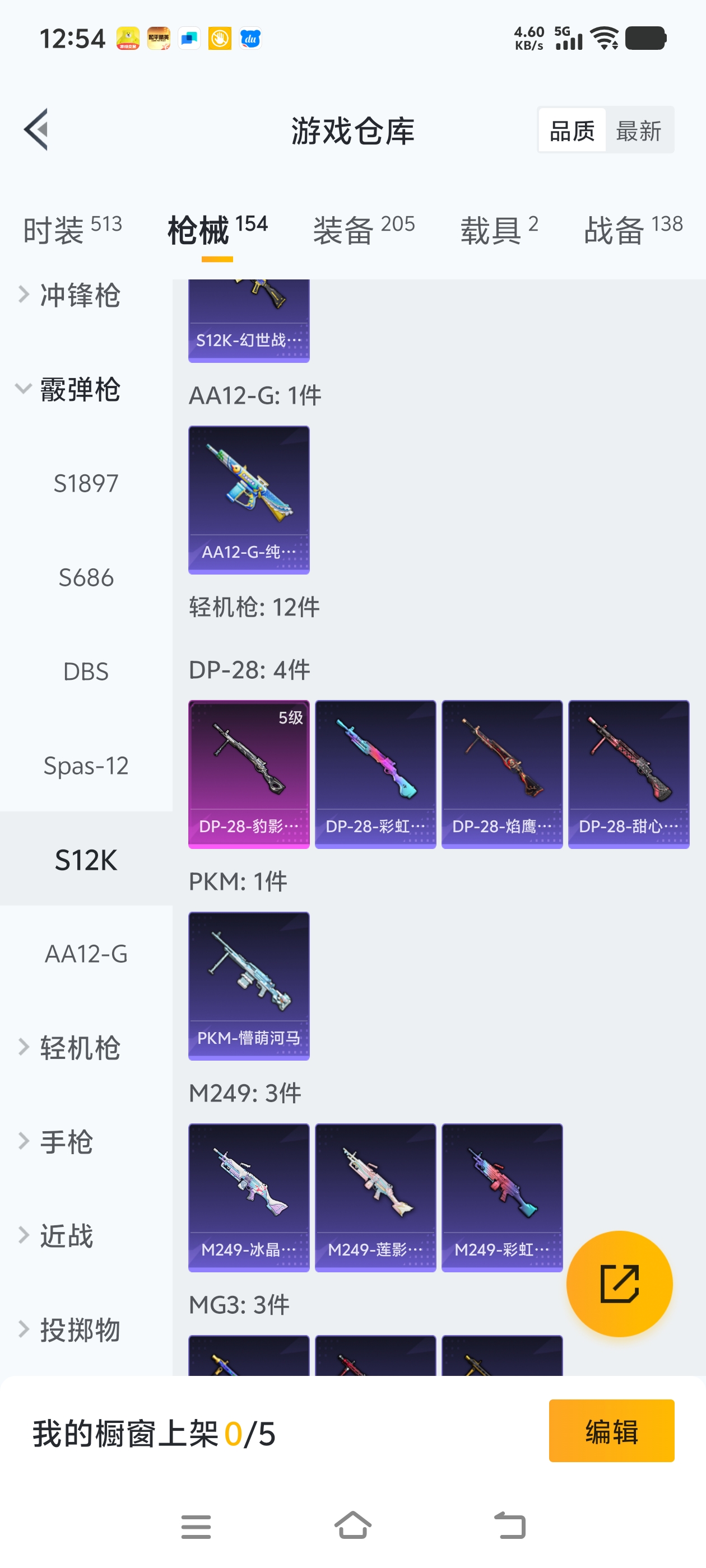Open the PKM-懵萌河马 skin card
706x1568 pixels.
pos(249,986)
